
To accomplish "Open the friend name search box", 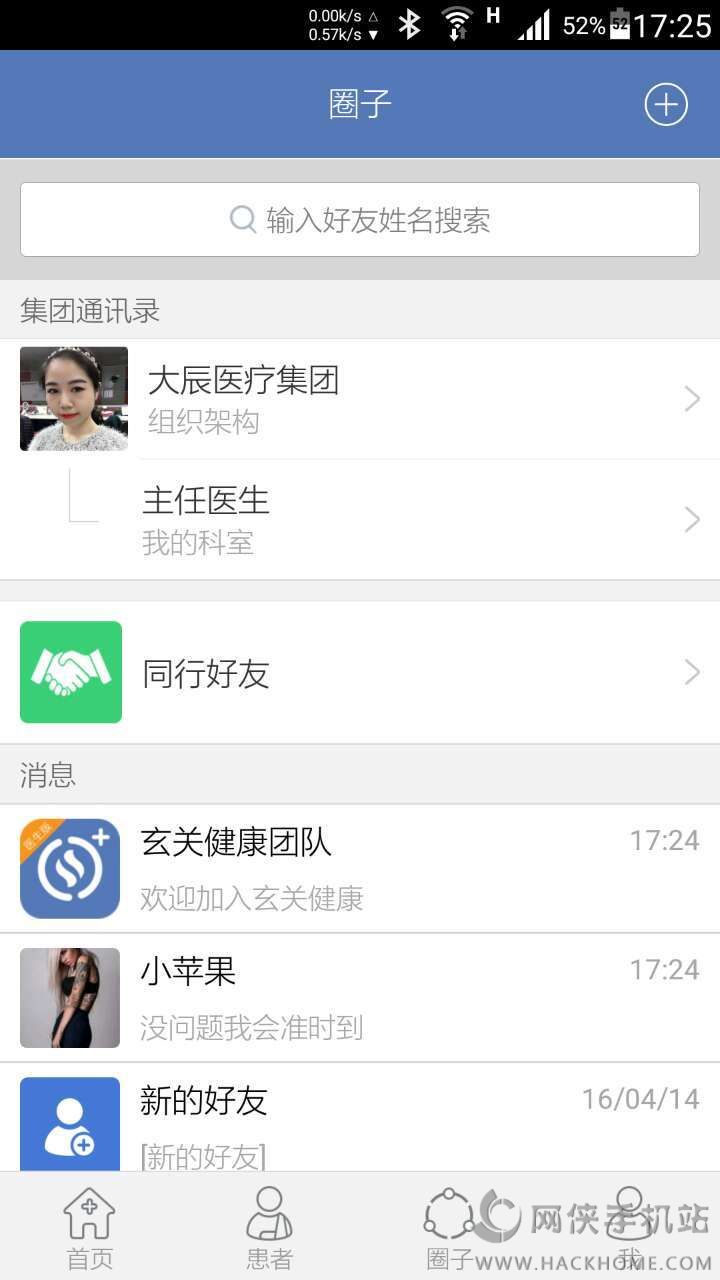I will (360, 220).
